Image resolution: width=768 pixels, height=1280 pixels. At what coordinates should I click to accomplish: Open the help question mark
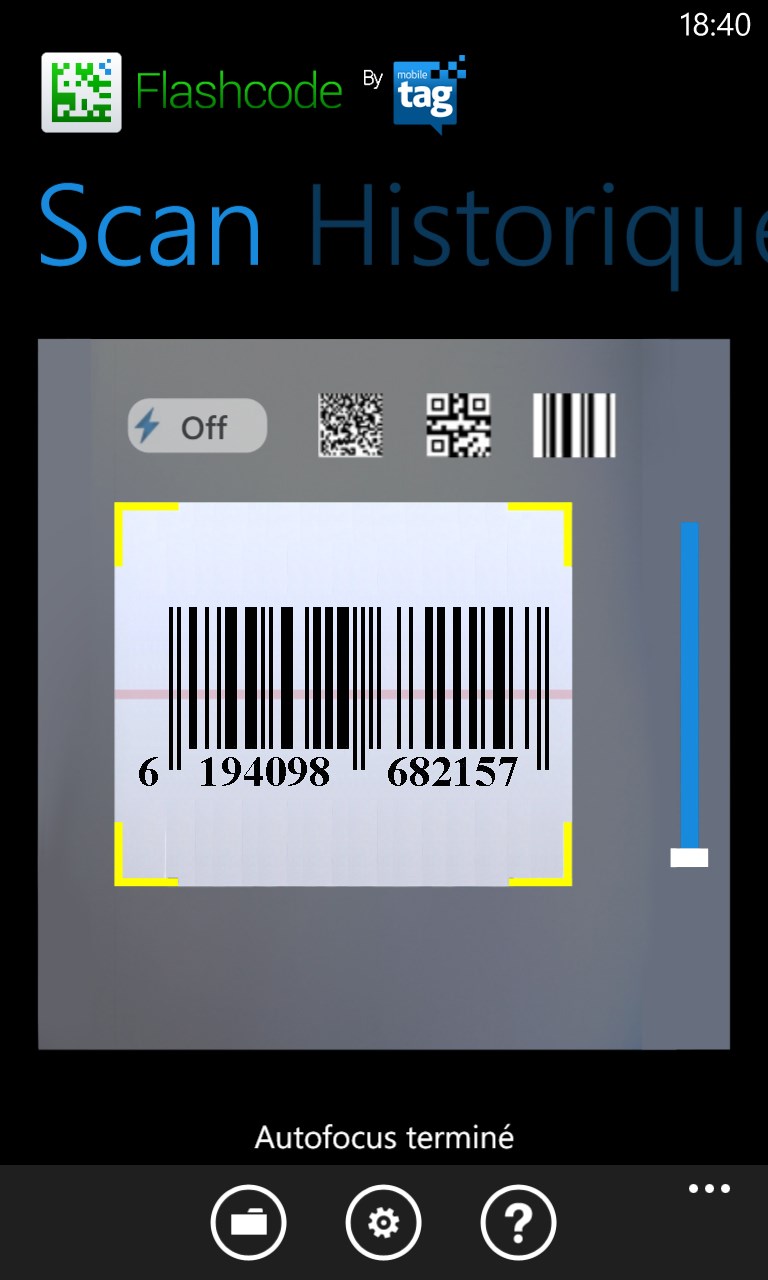[518, 1222]
